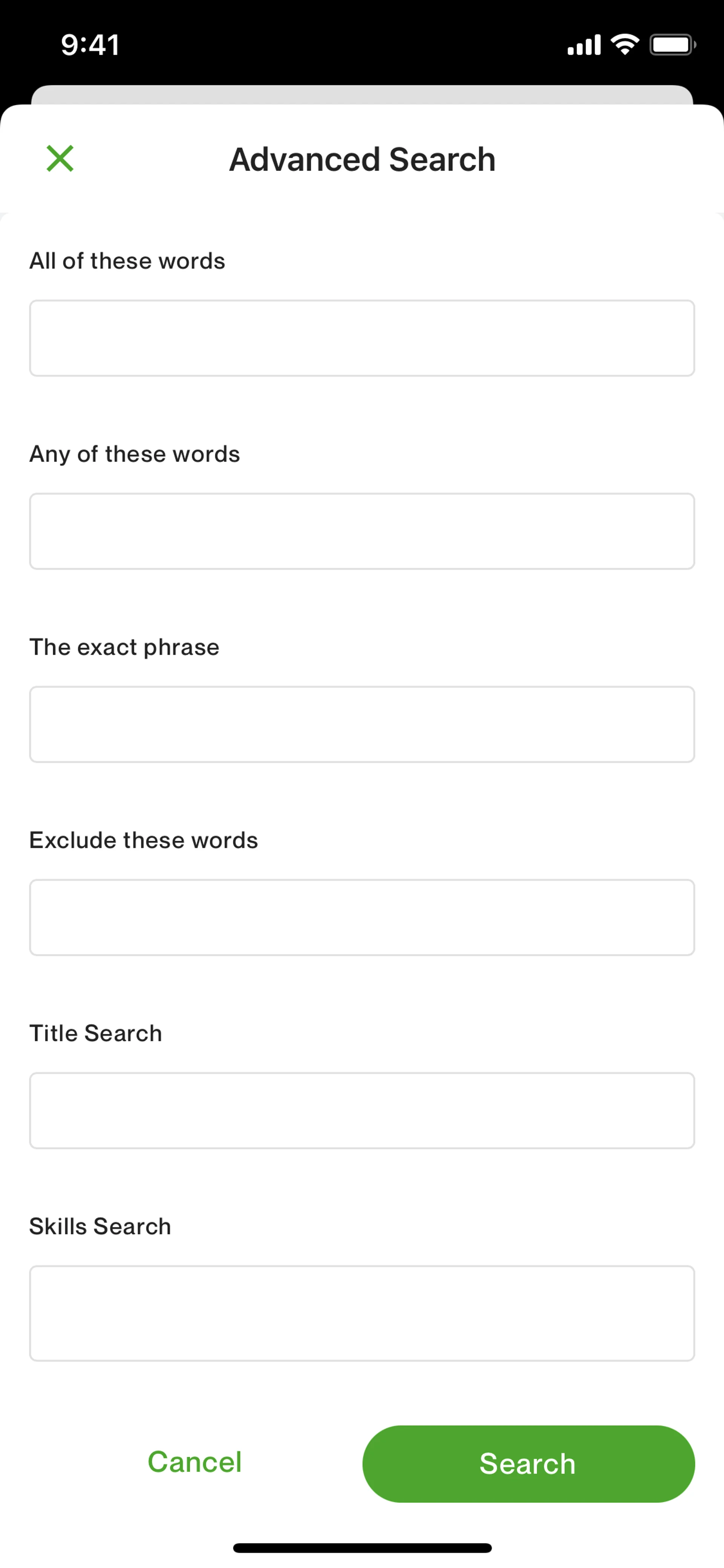Image resolution: width=724 pixels, height=1568 pixels.
Task: Select the exact phrase input box
Action: click(x=362, y=724)
